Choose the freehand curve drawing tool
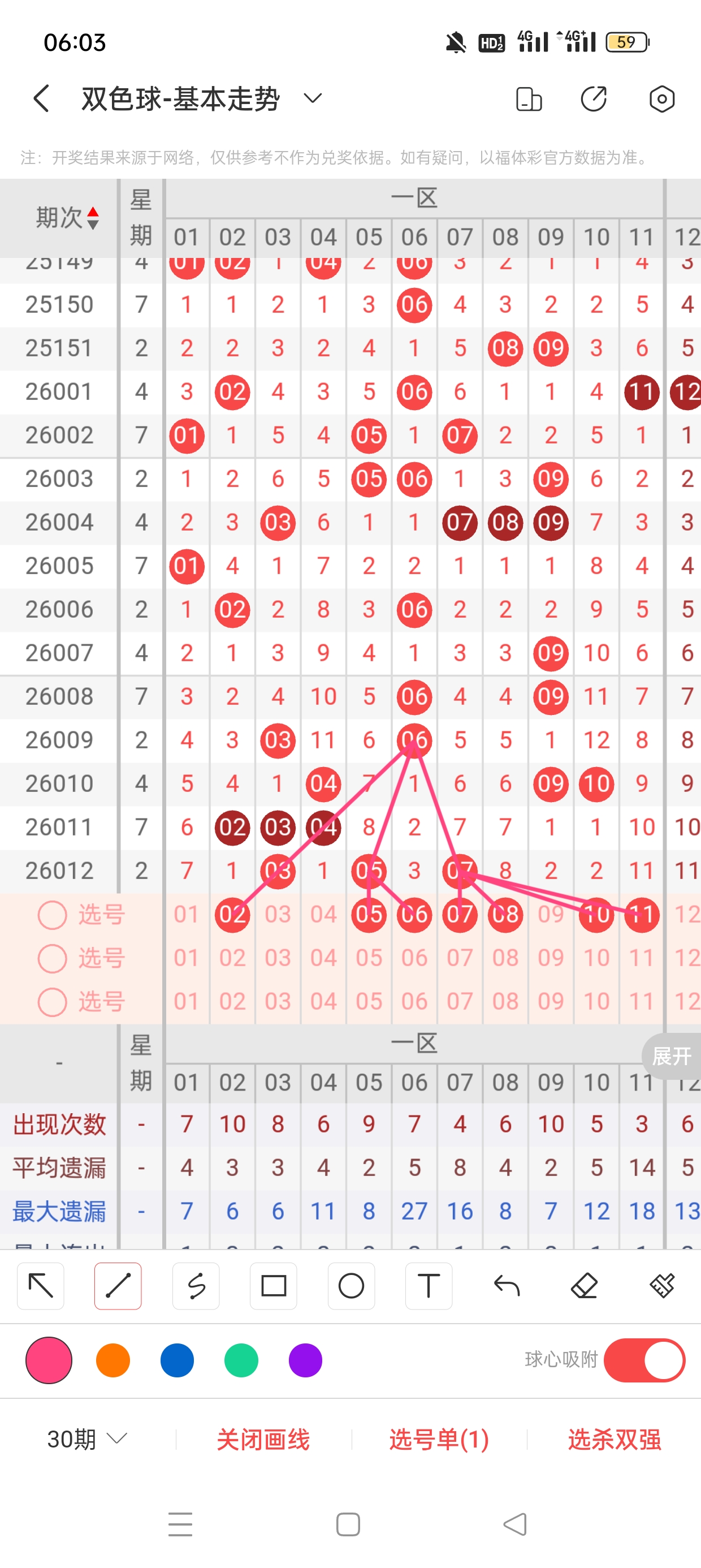Screen dimensions: 701x1568 point(196,1286)
